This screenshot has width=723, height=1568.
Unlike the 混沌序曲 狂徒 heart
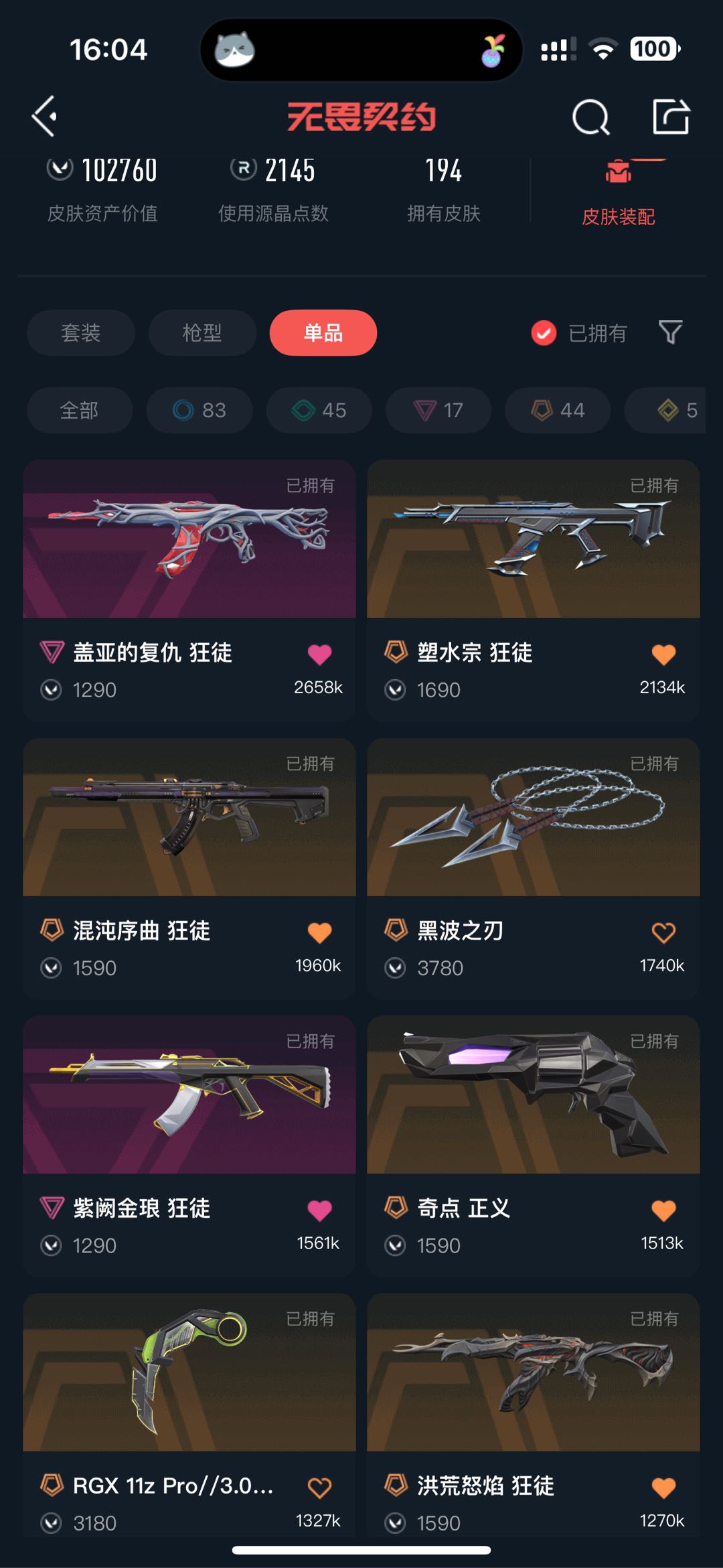point(319,932)
